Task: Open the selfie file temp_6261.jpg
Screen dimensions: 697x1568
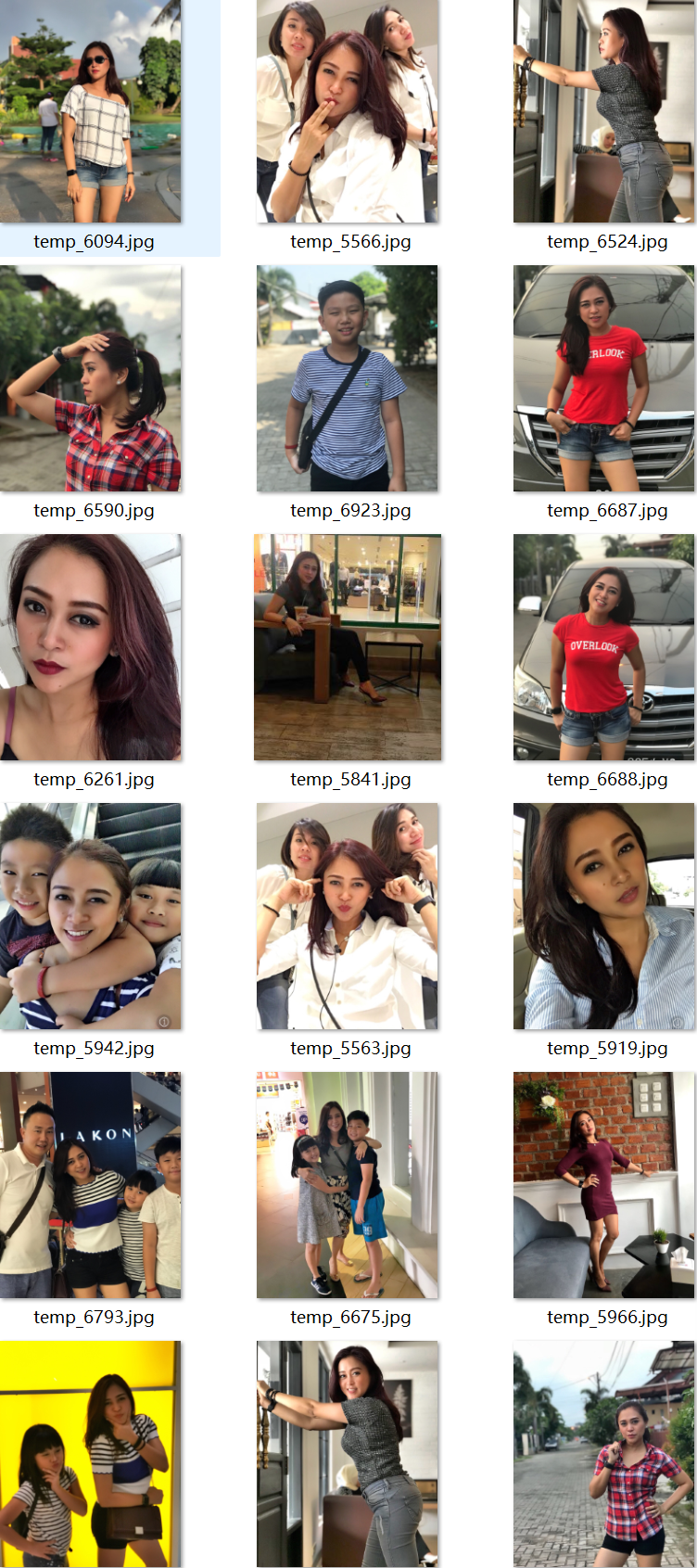Action: coord(91,647)
